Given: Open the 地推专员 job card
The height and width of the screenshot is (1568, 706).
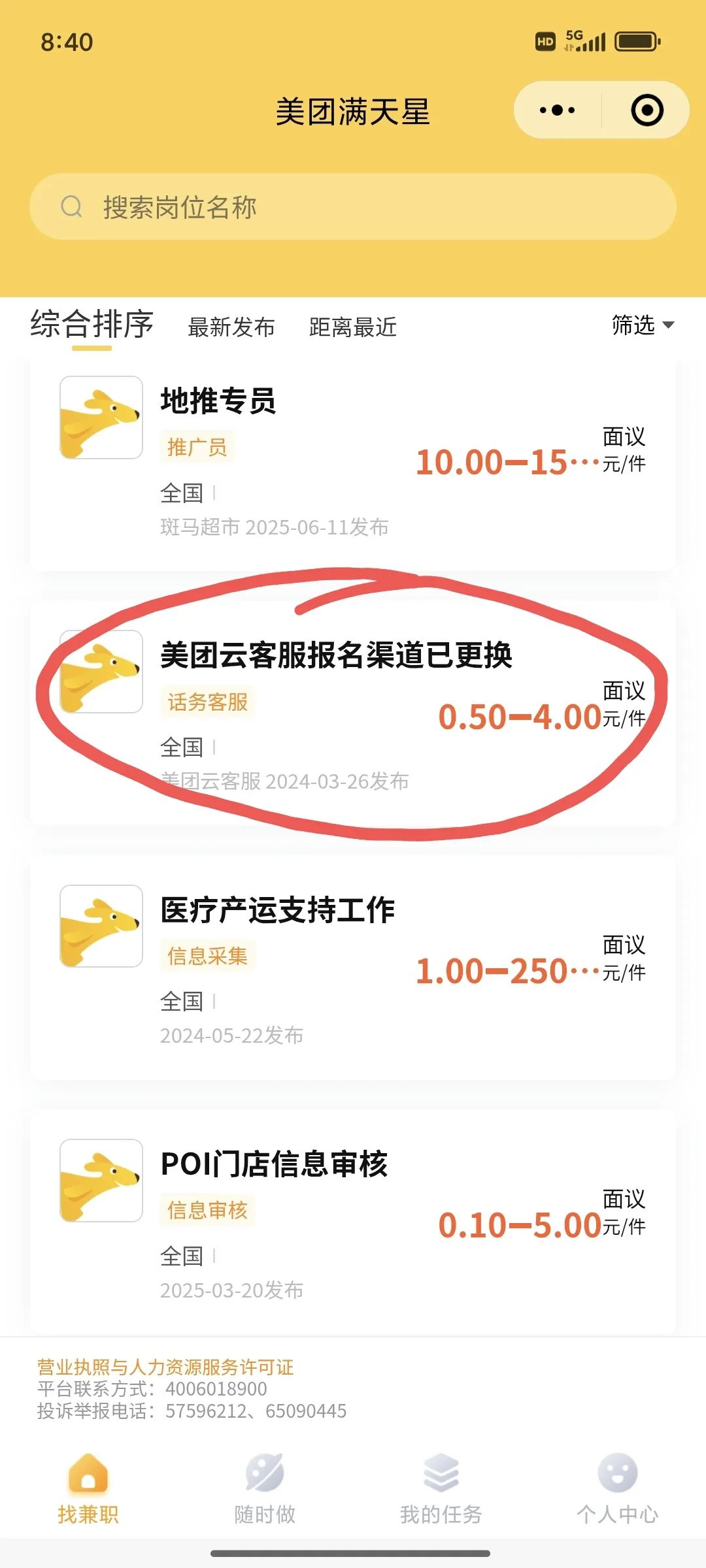Looking at the screenshot, I should tap(353, 464).
